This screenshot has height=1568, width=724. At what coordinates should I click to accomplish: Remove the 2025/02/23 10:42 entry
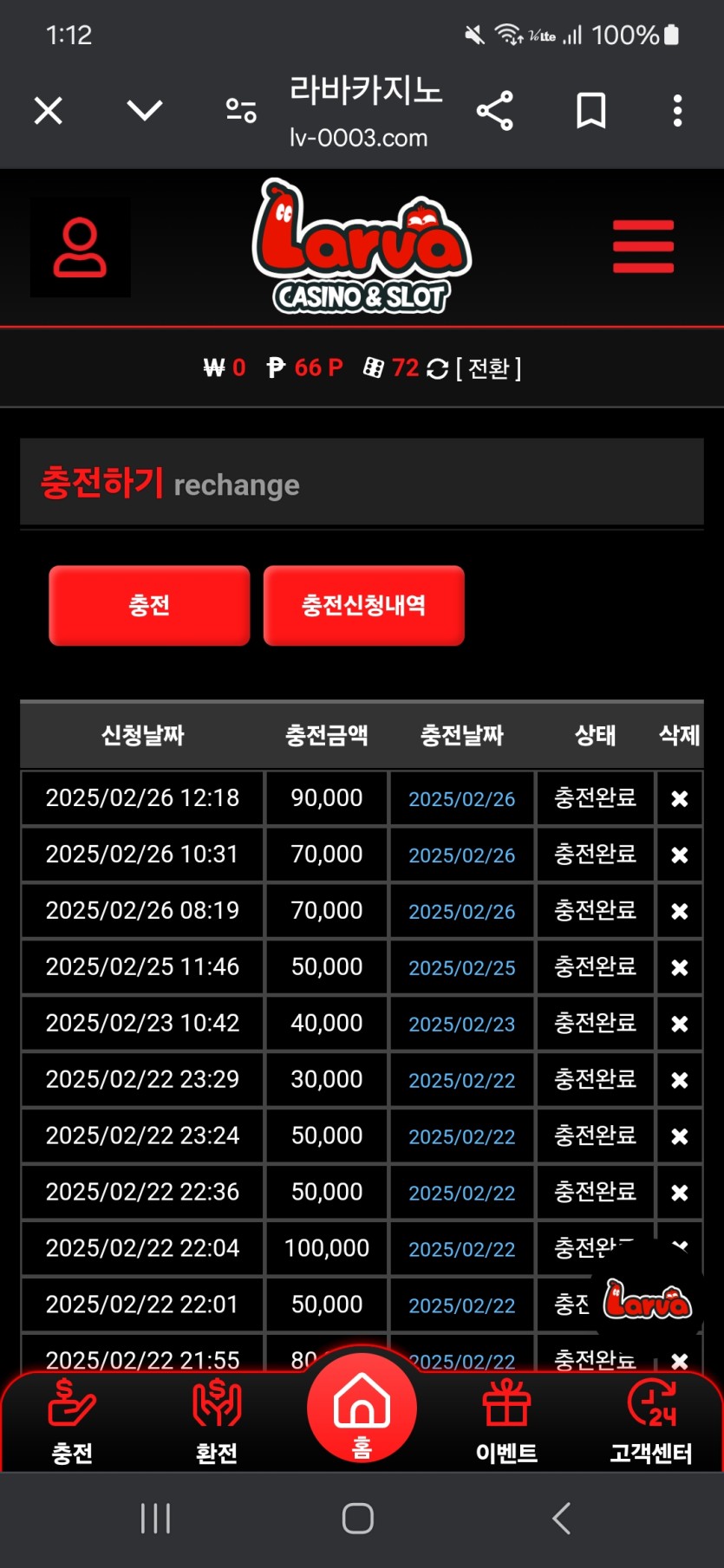click(x=680, y=1024)
